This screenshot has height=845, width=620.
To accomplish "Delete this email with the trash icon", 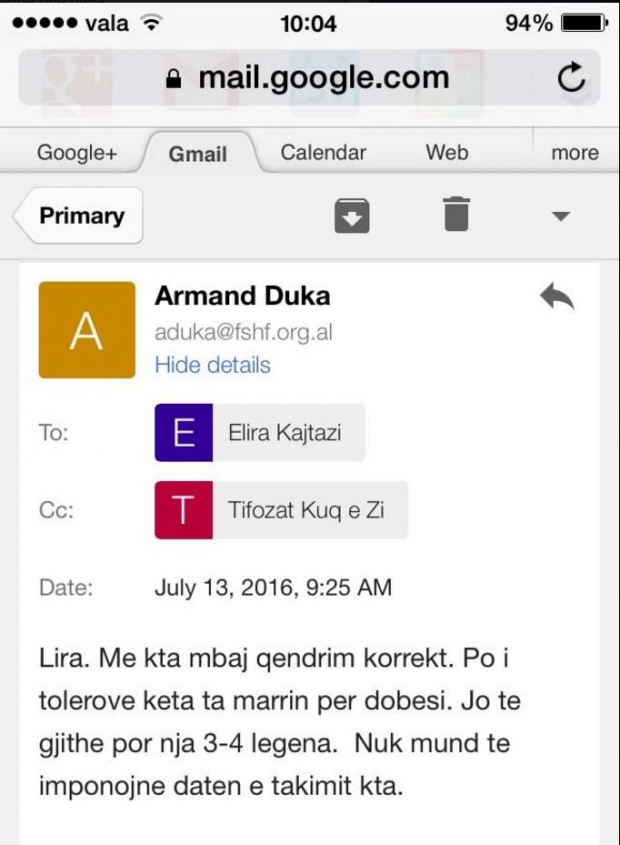I will point(456,215).
